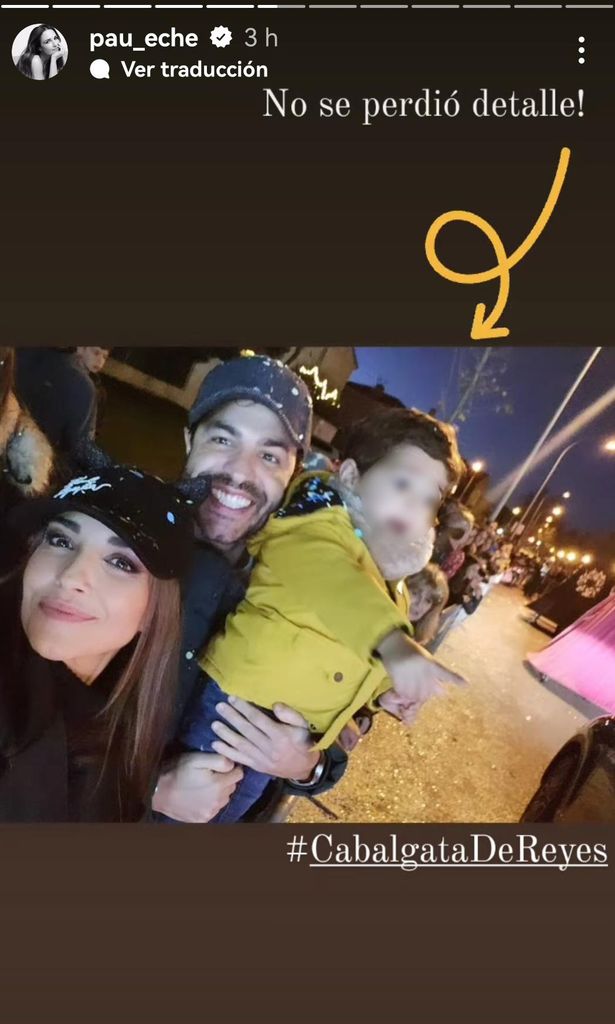Open pau_eche's profile picture
The image size is (615, 1024).
(x=40, y=52)
